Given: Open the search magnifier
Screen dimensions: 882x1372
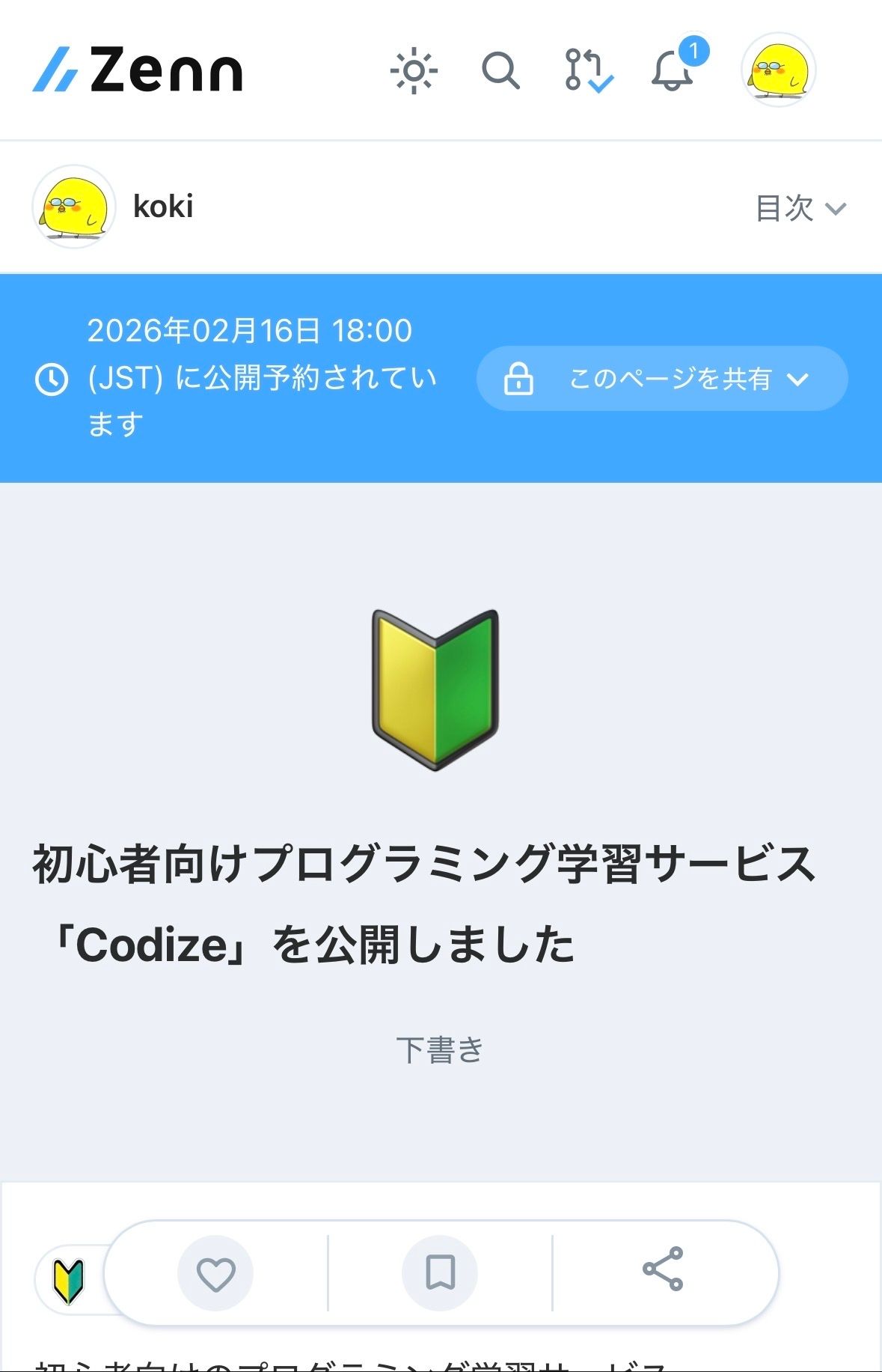Looking at the screenshot, I should point(500,71).
